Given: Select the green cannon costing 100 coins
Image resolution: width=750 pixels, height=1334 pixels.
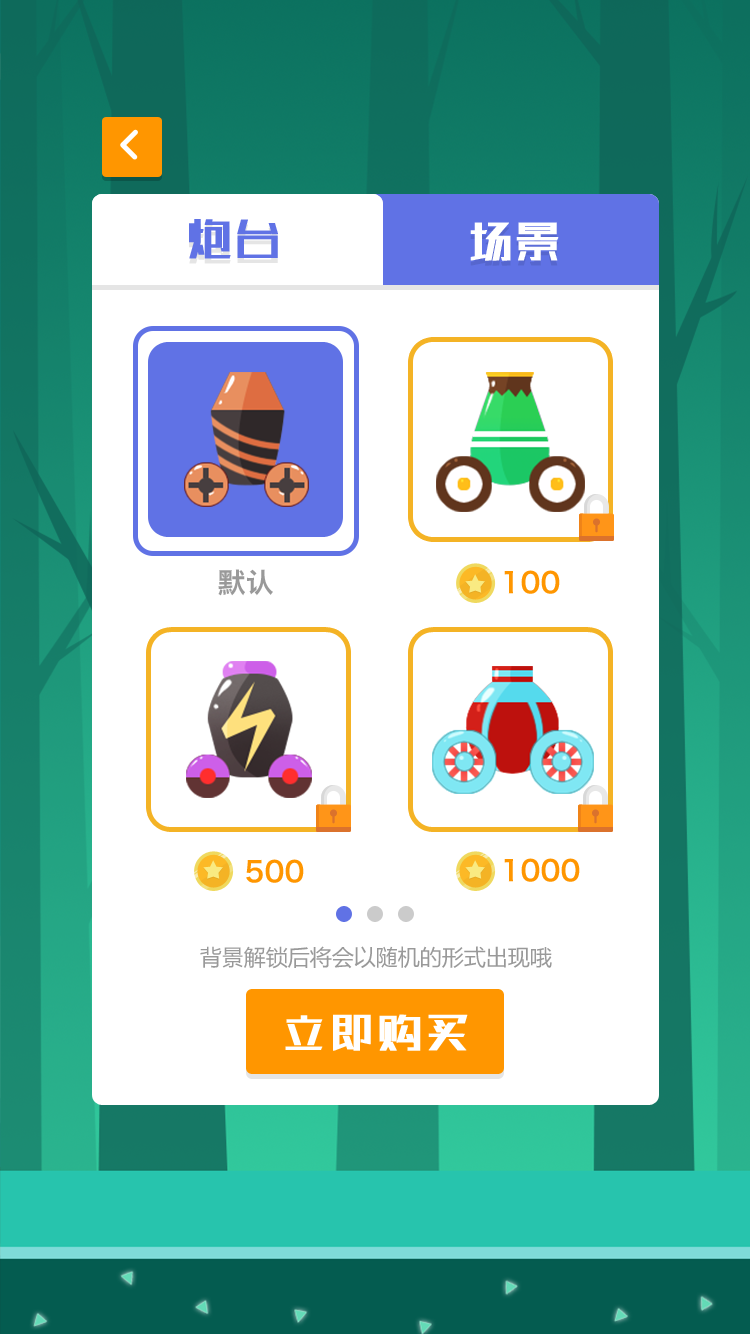Looking at the screenshot, I should point(510,440).
